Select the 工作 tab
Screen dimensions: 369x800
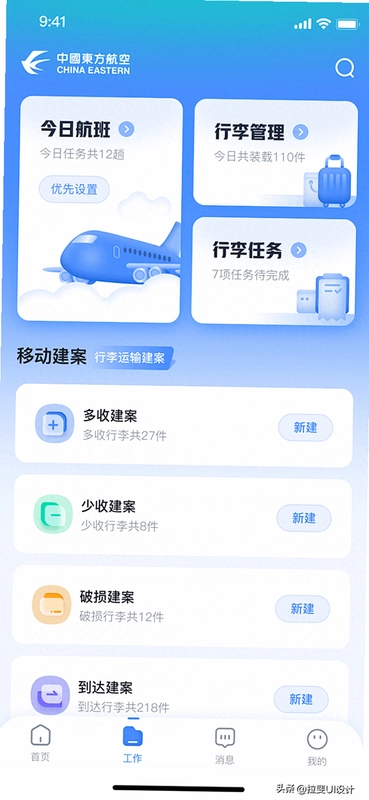(x=133, y=744)
